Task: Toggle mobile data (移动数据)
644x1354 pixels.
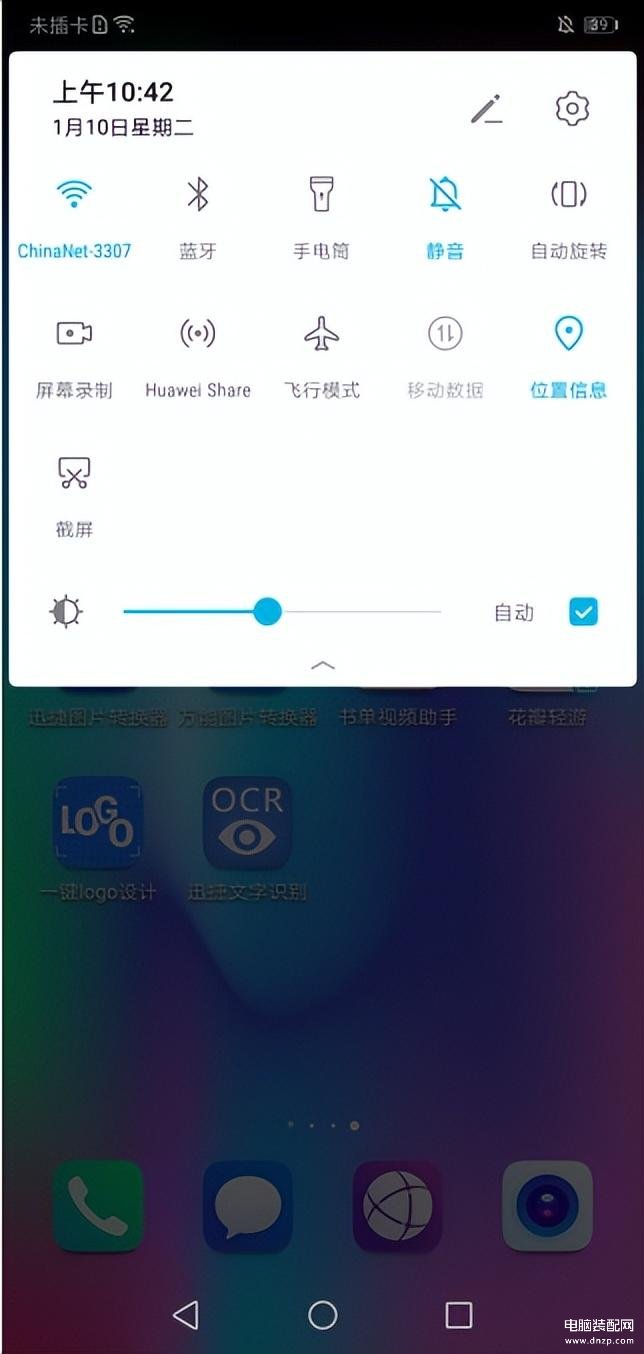Action: point(445,334)
